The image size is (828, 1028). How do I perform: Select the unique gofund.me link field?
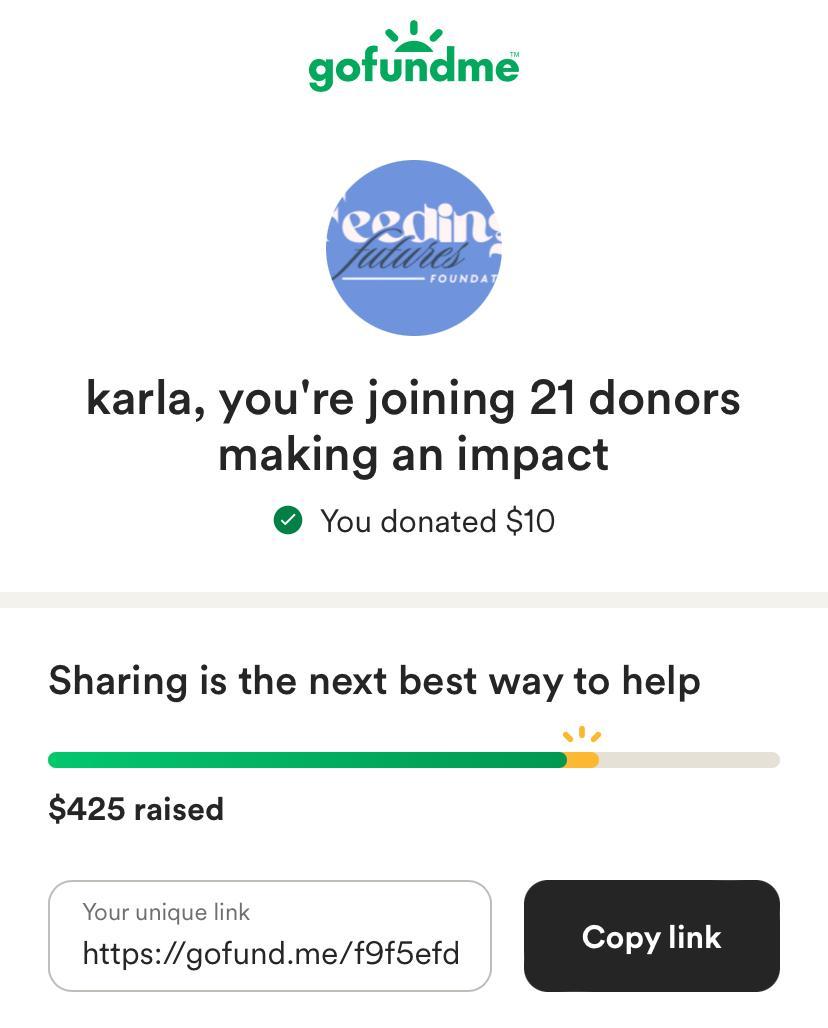(x=270, y=937)
